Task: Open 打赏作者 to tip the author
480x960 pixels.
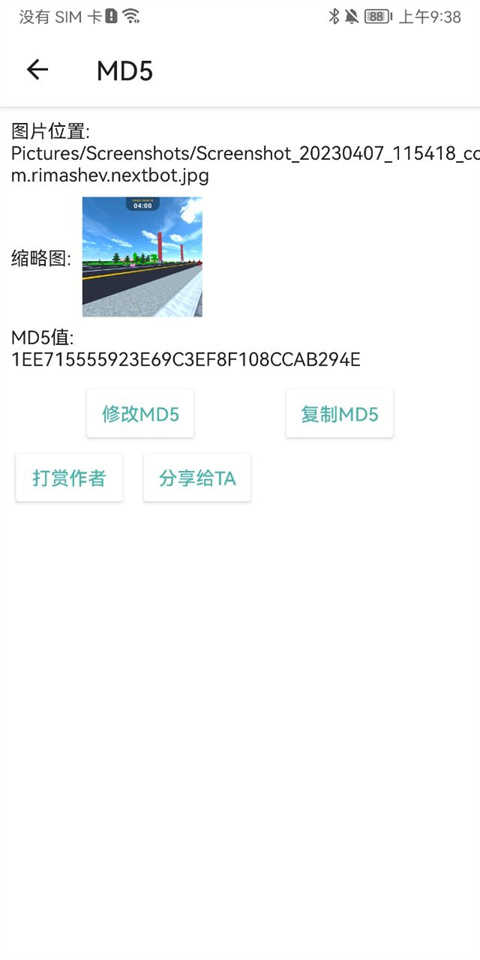Action: coord(69,478)
